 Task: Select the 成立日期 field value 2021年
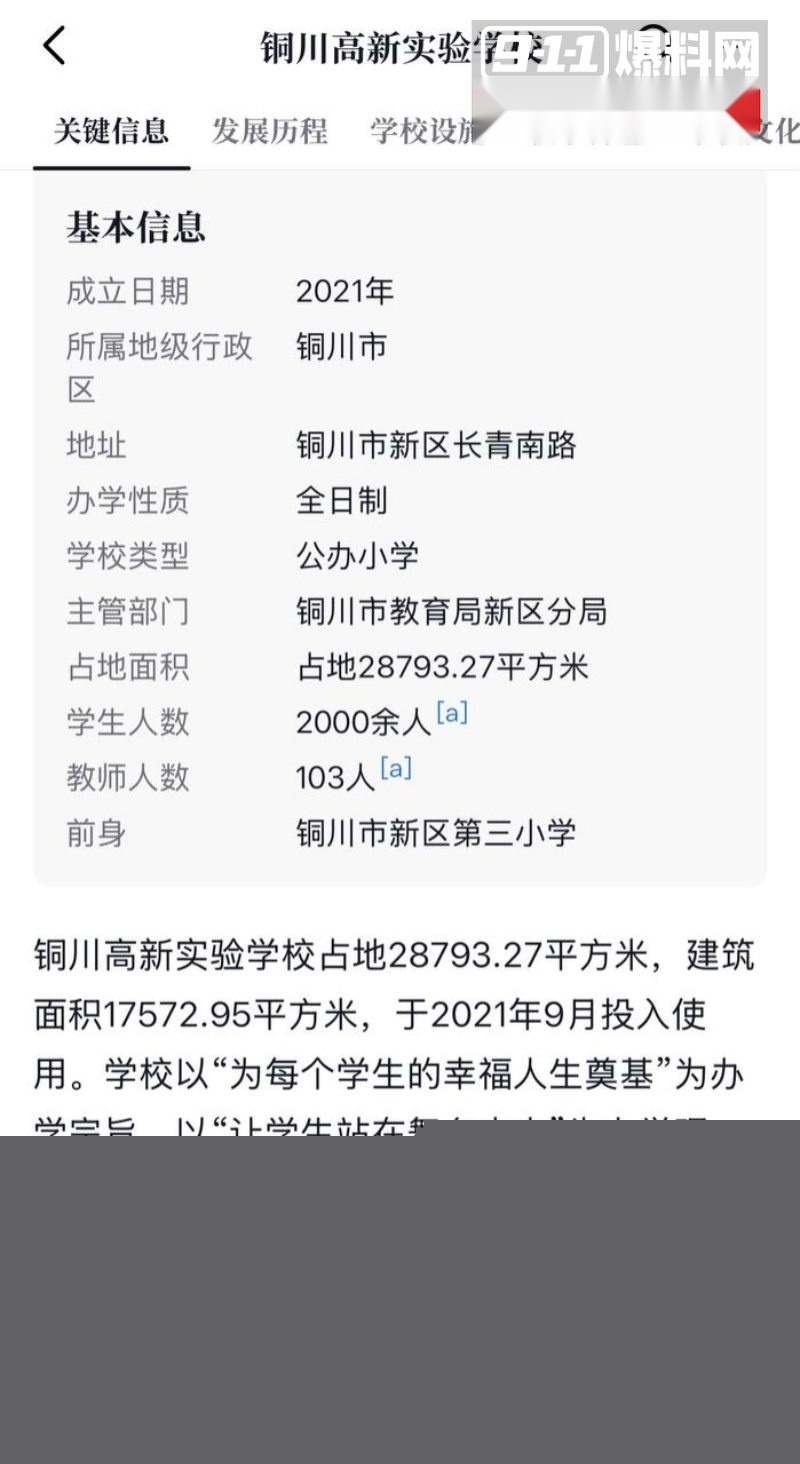pos(345,292)
